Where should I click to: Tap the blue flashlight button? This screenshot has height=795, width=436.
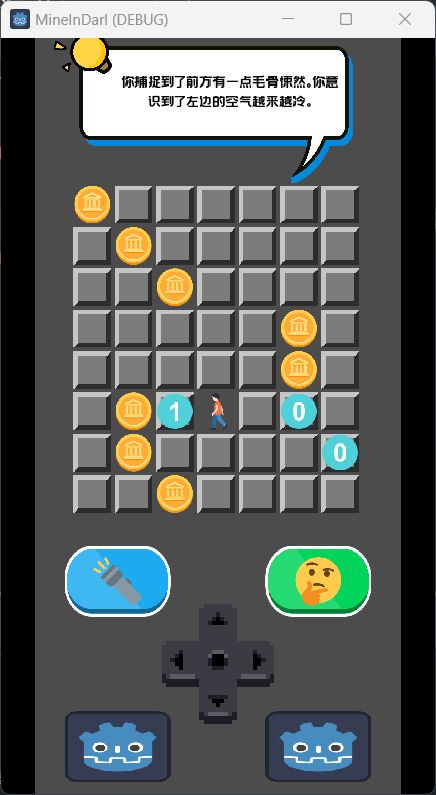point(118,581)
